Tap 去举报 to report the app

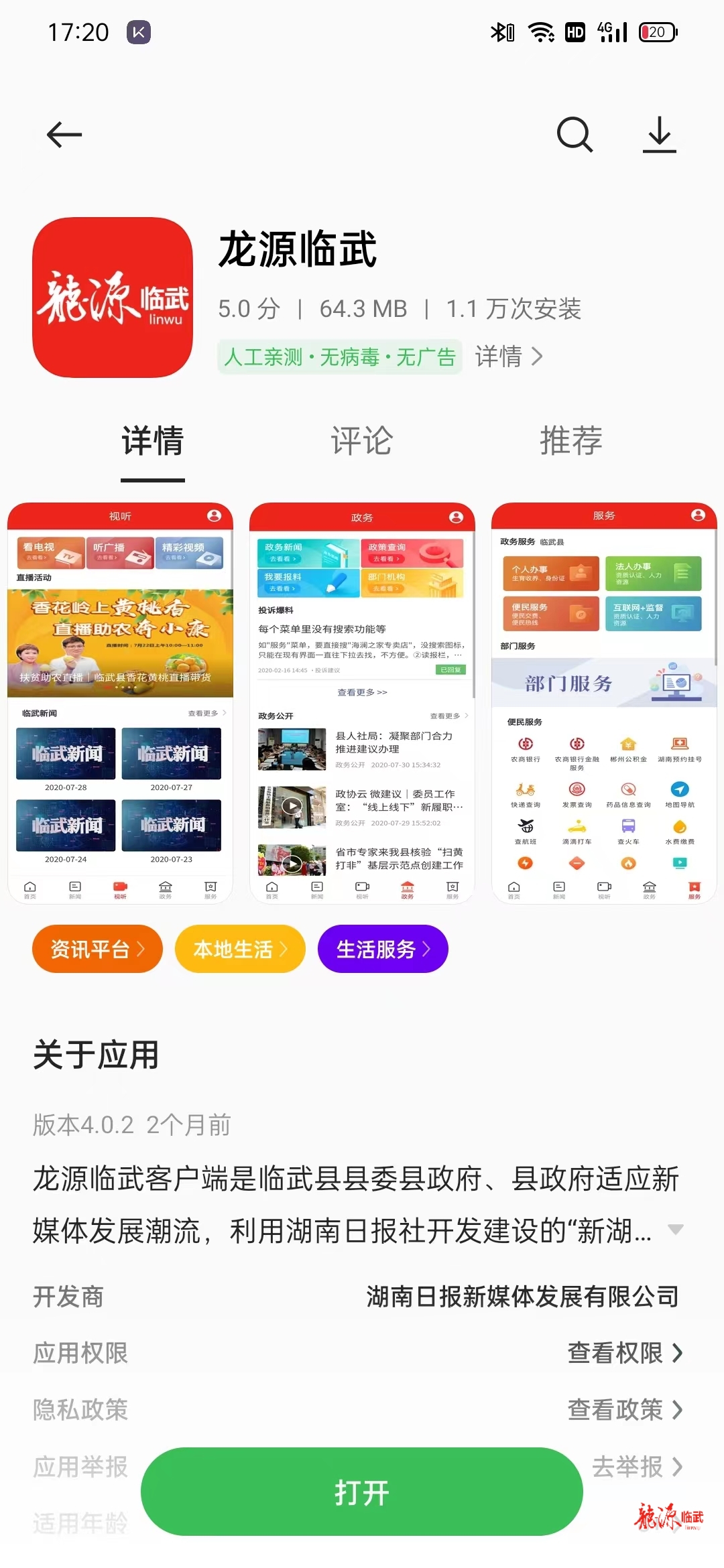(x=636, y=1467)
